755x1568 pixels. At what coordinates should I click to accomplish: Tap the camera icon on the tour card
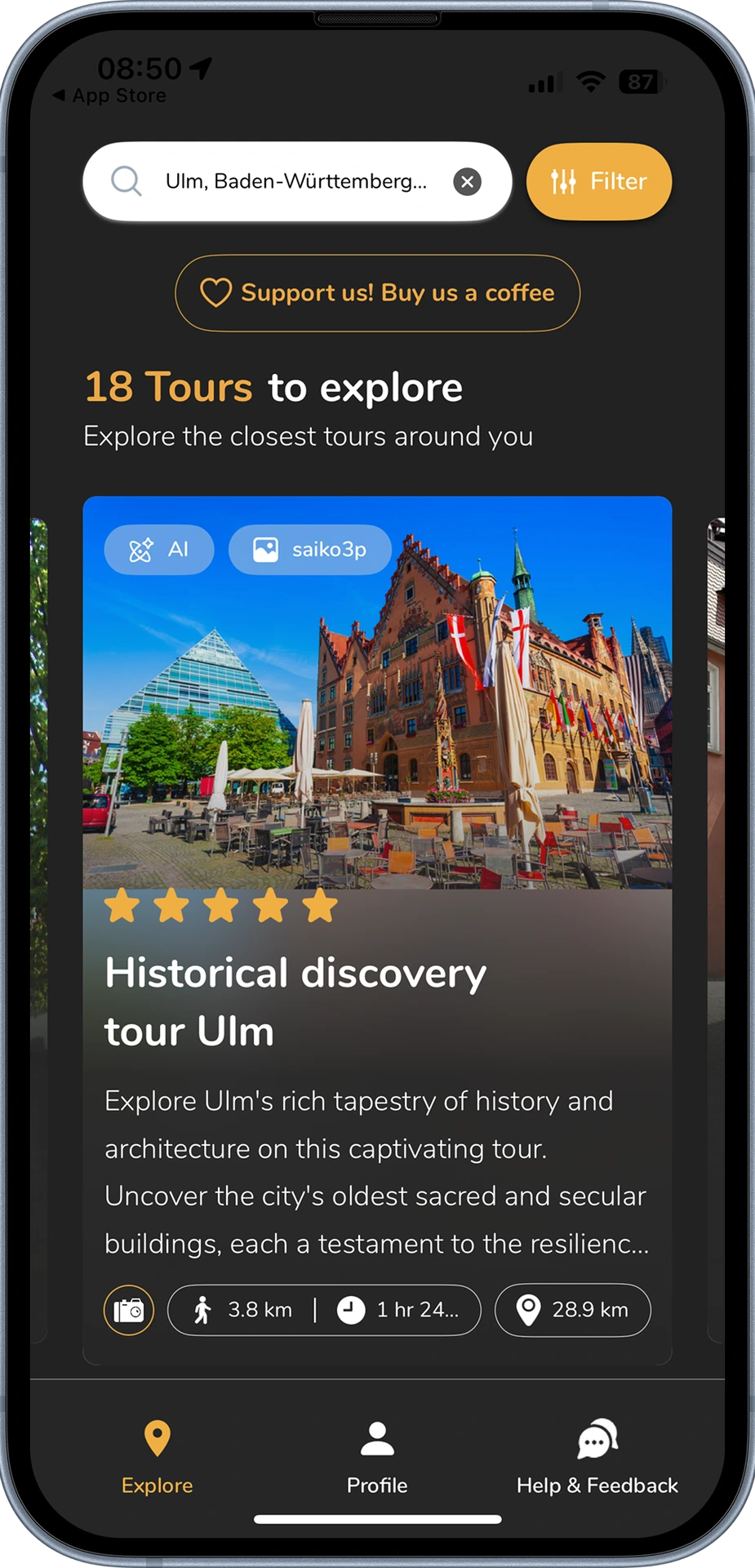coord(129,1310)
